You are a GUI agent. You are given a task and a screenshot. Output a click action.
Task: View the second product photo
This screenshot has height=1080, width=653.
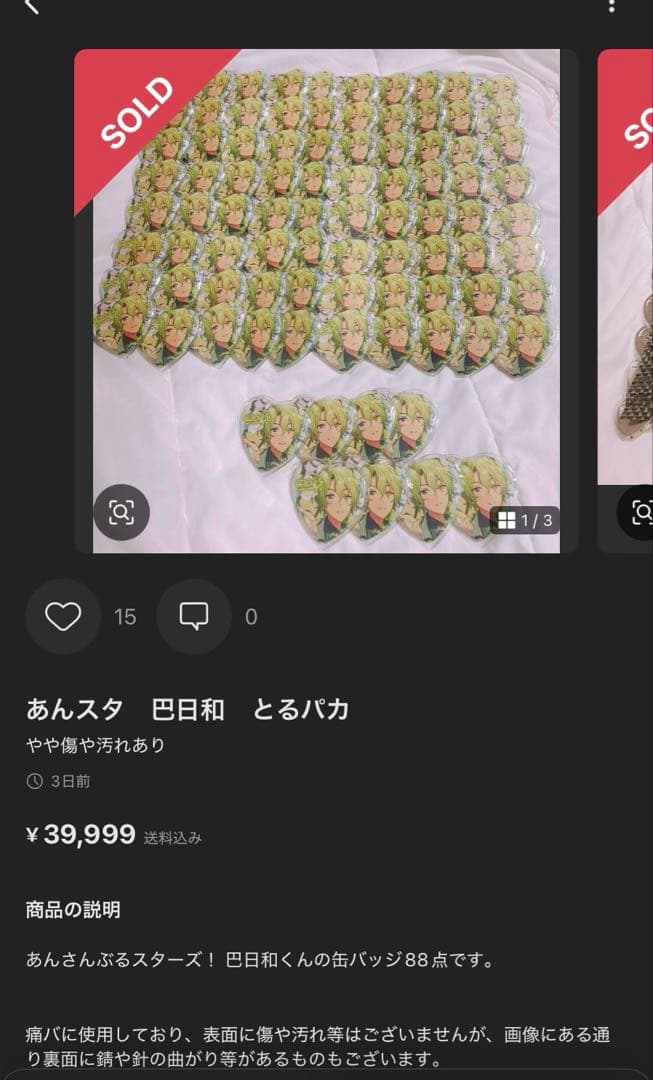[626, 300]
